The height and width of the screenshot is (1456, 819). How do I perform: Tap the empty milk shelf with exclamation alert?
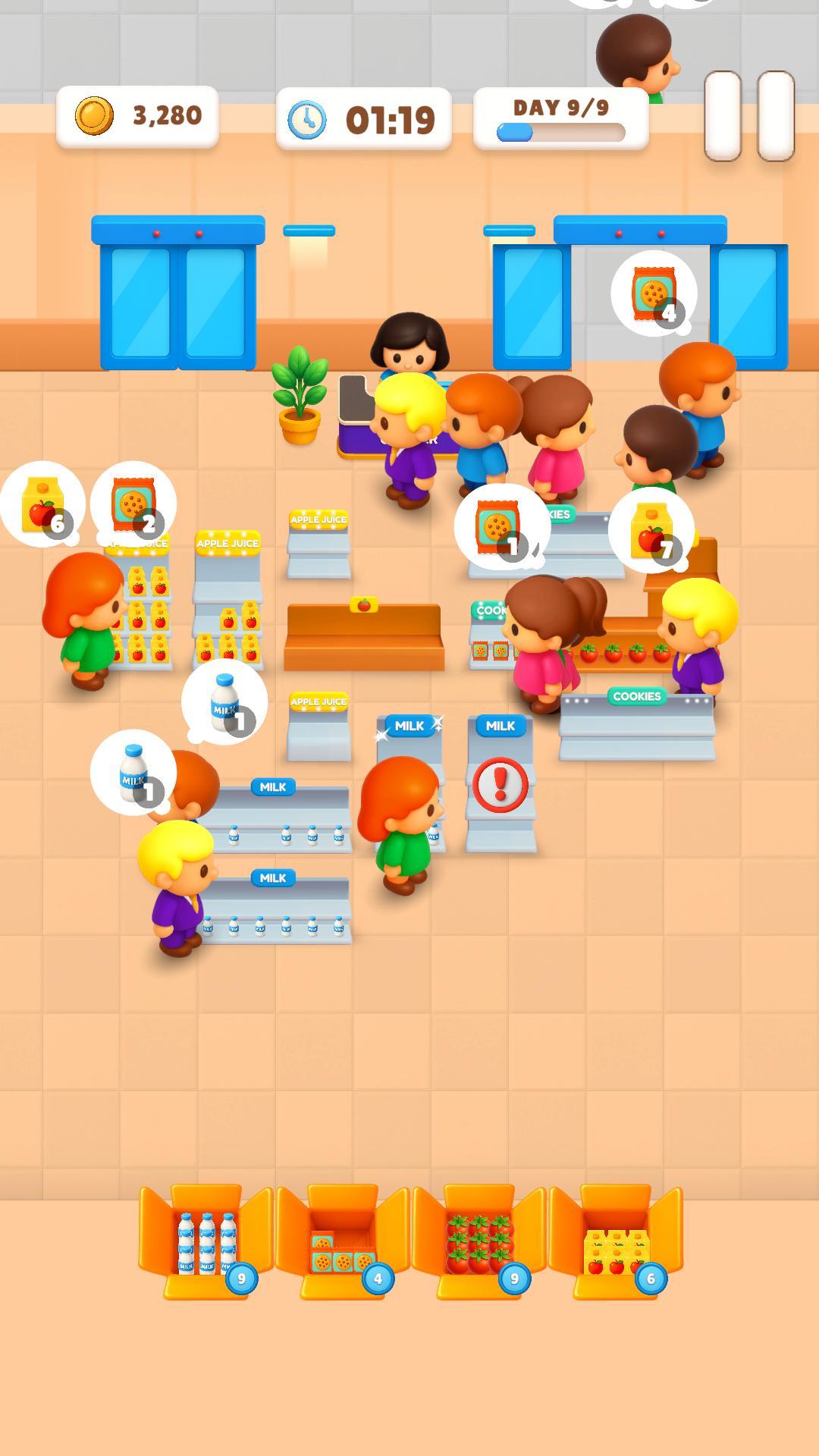[500, 785]
